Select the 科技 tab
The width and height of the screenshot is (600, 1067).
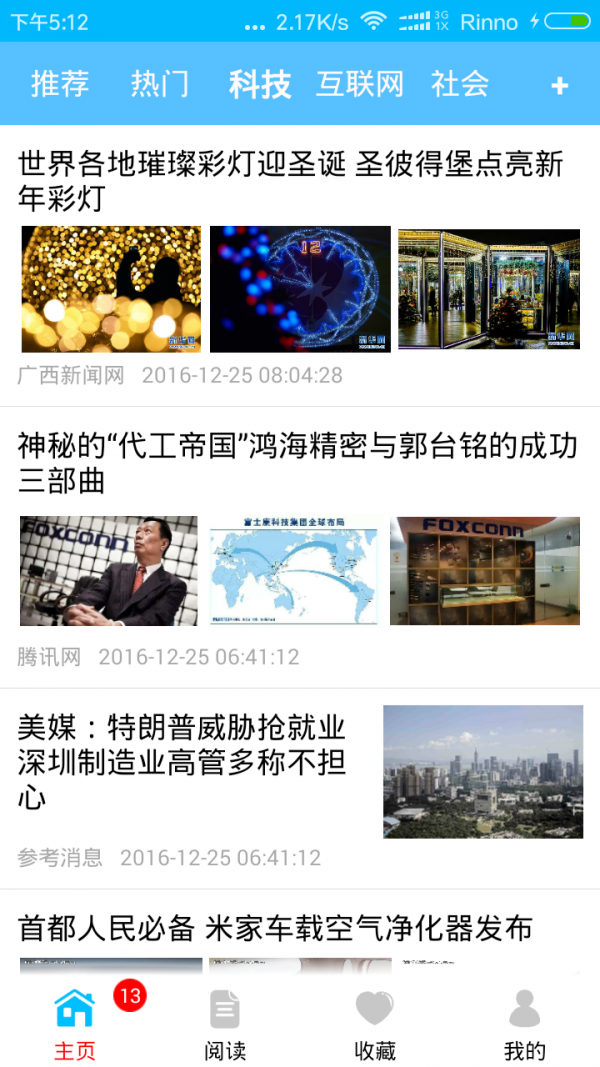pyautogui.click(x=260, y=84)
